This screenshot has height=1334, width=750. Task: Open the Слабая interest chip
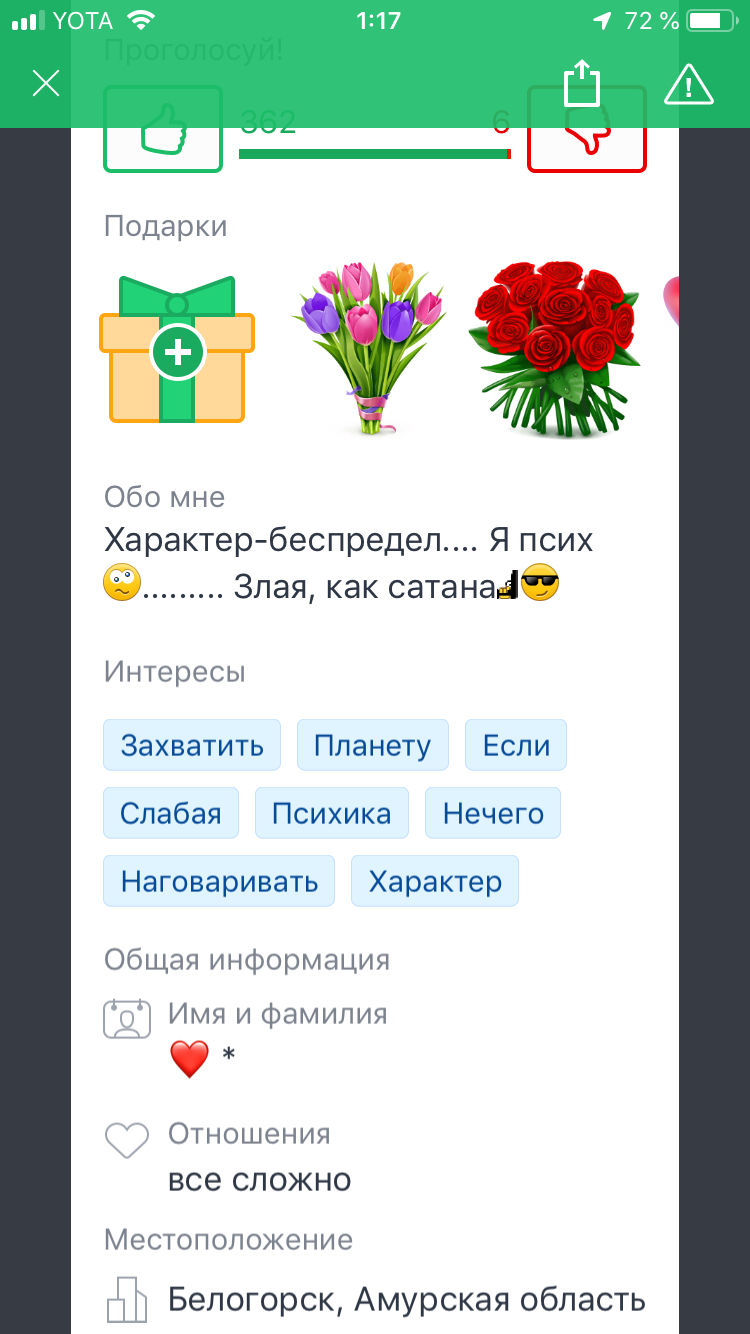click(171, 813)
